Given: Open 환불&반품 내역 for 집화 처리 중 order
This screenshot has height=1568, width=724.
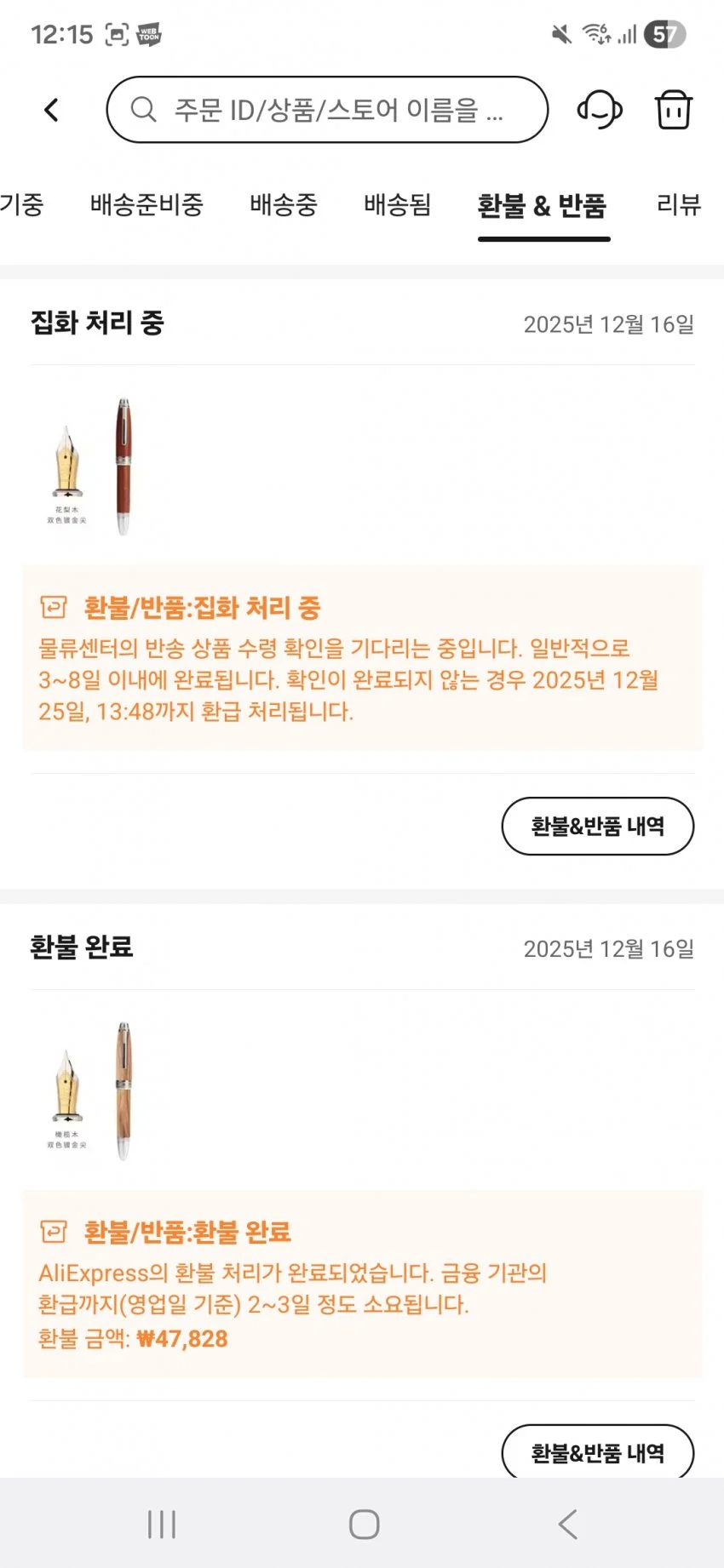Looking at the screenshot, I should (597, 826).
